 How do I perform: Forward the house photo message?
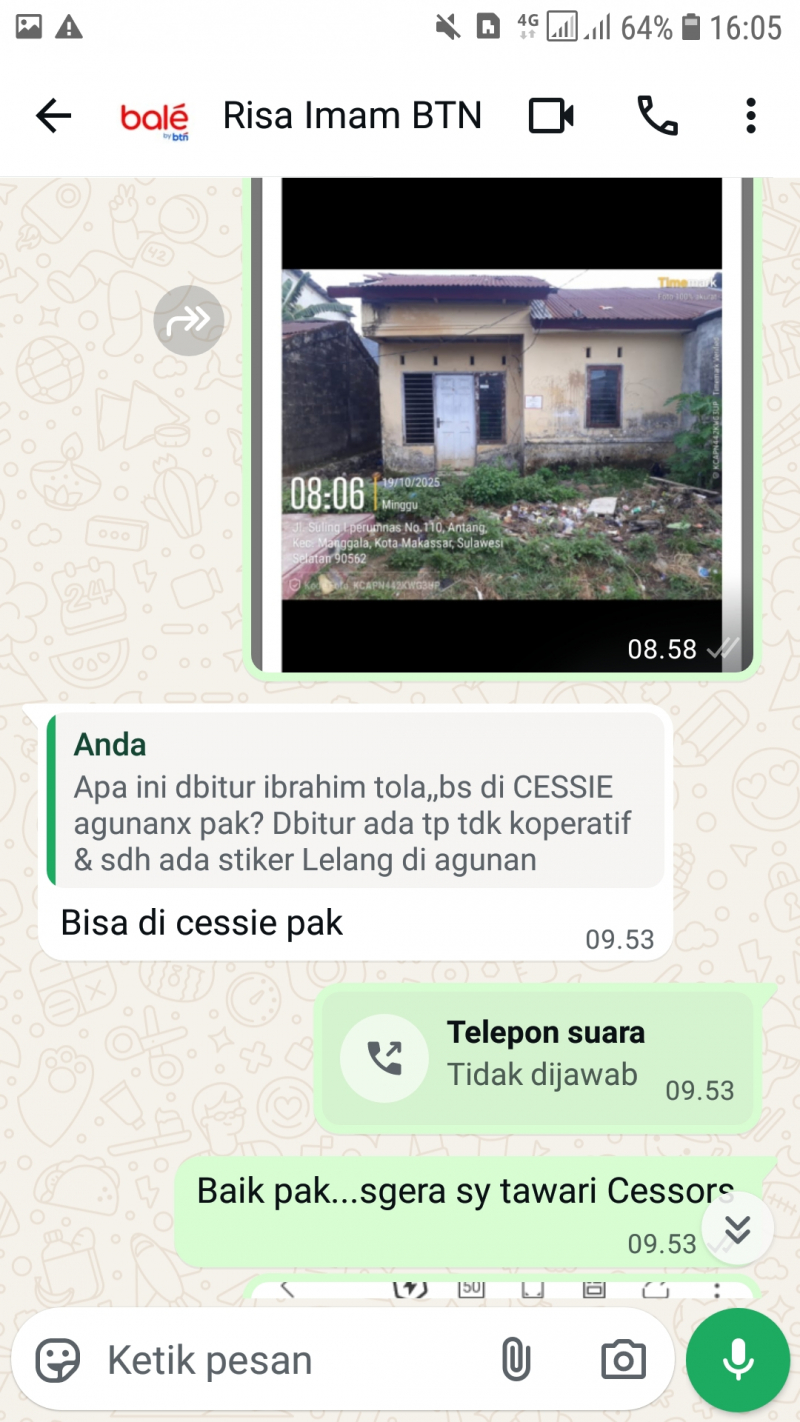tap(189, 320)
